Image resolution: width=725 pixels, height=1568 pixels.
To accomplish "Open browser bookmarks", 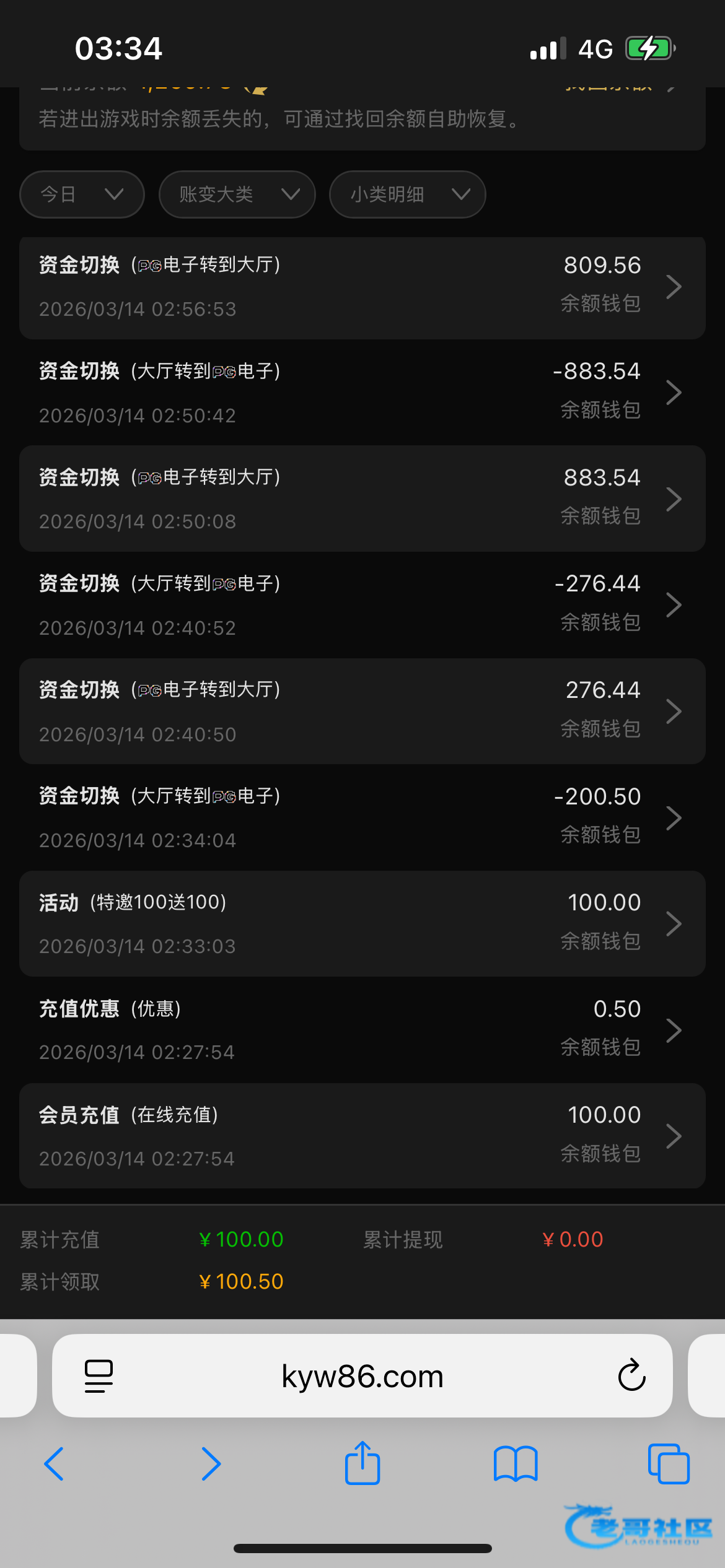I will tap(516, 1464).
